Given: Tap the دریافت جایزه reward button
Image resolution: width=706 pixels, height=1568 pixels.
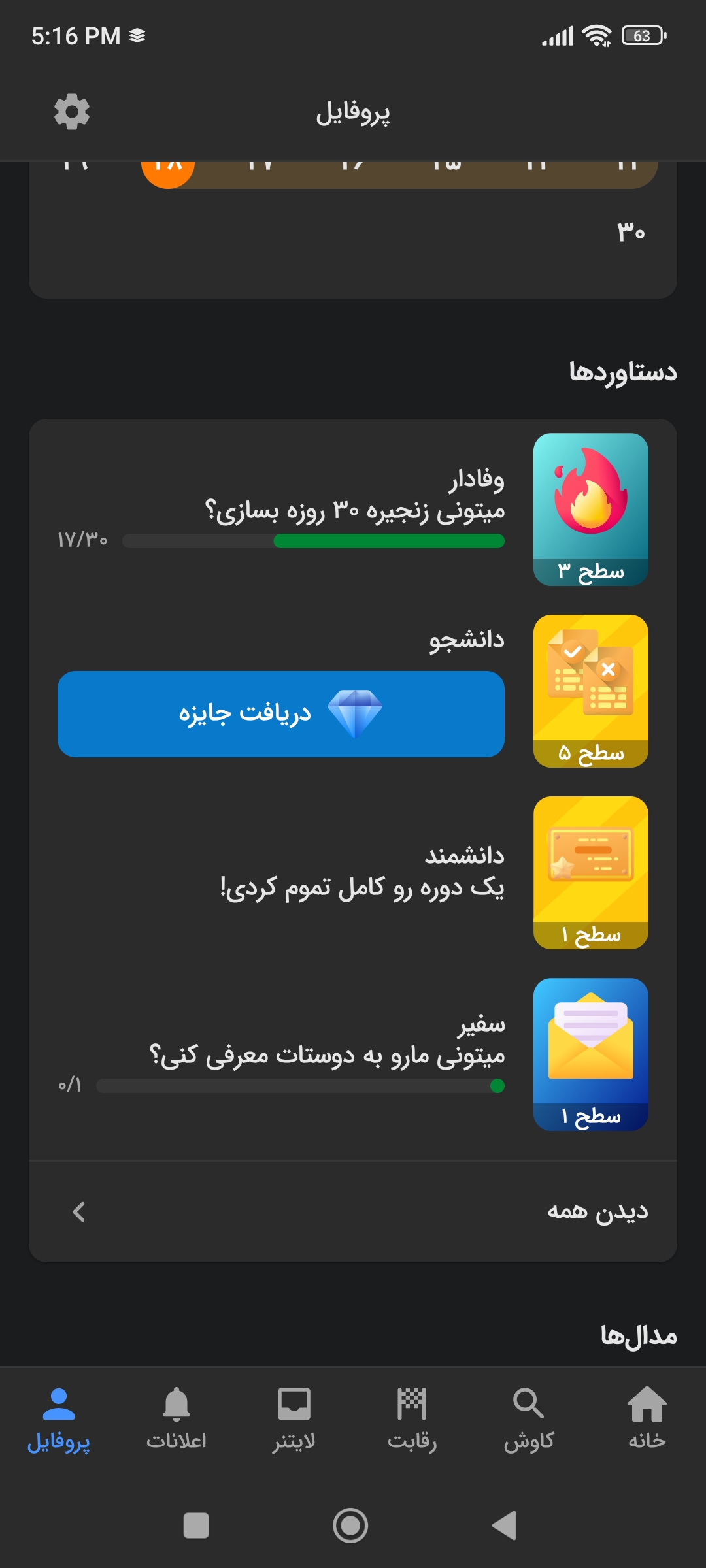Looking at the screenshot, I should pos(281,713).
